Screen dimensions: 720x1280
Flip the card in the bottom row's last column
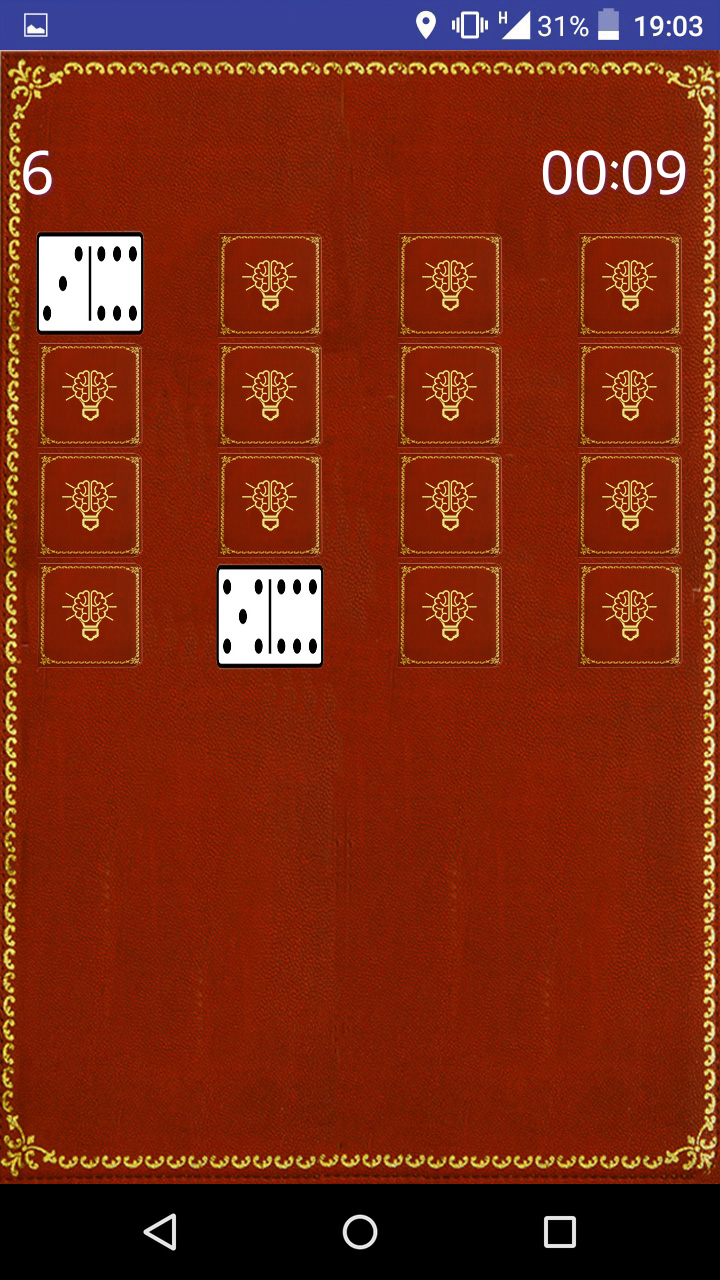pyautogui.click(x=630, y=616)
